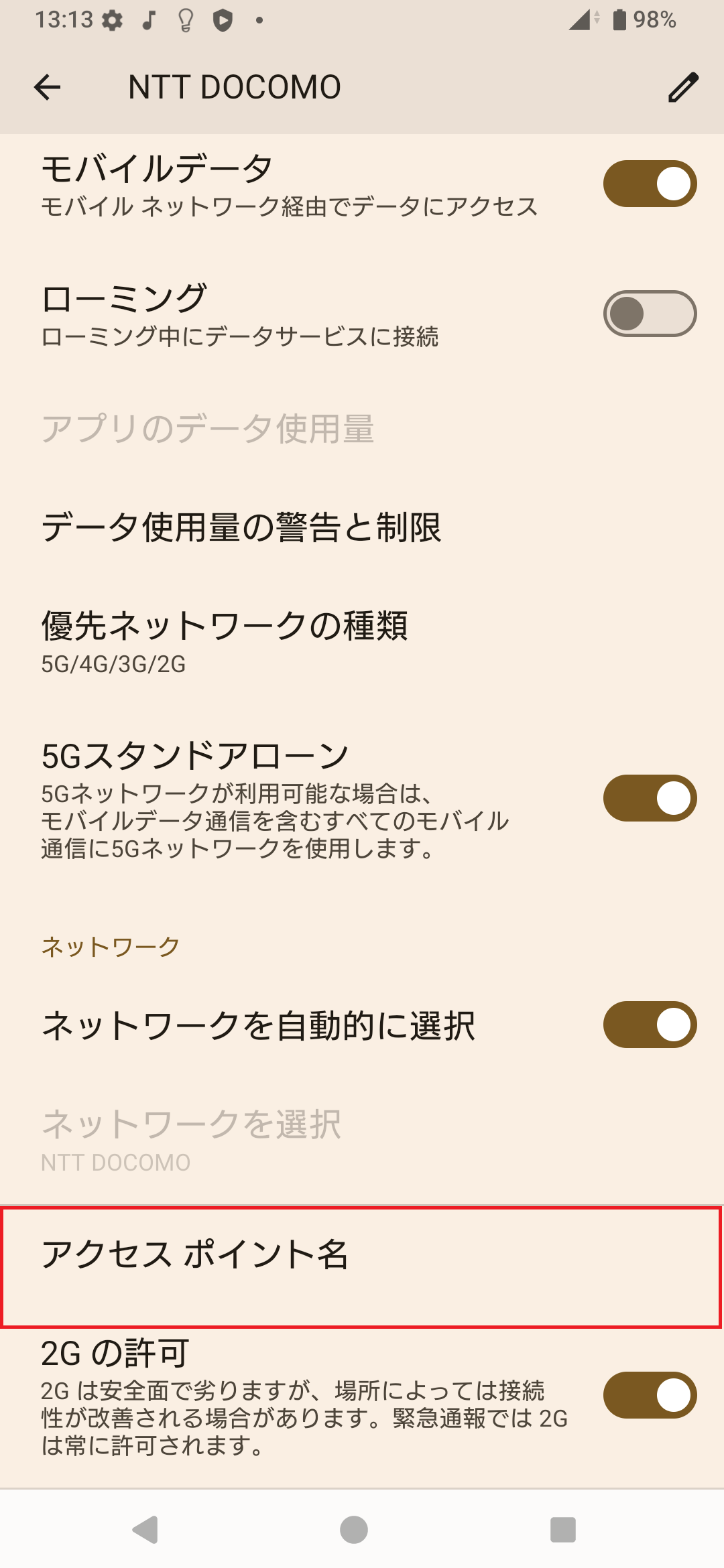Tap the shield icon in the status bar
Image resolution: width=724 pixels, height=1568 pixels.
click(223, 20)
